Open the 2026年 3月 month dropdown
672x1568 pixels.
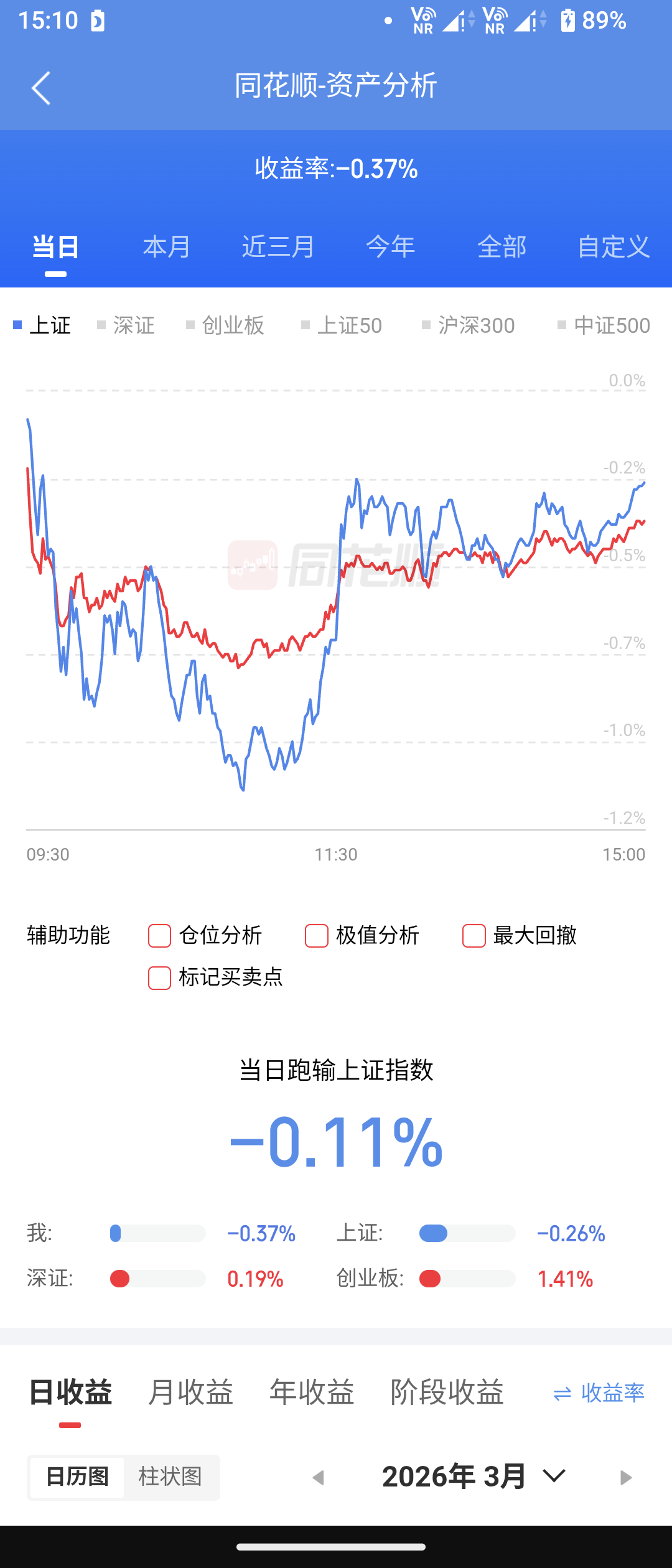tap(473, 1477)
